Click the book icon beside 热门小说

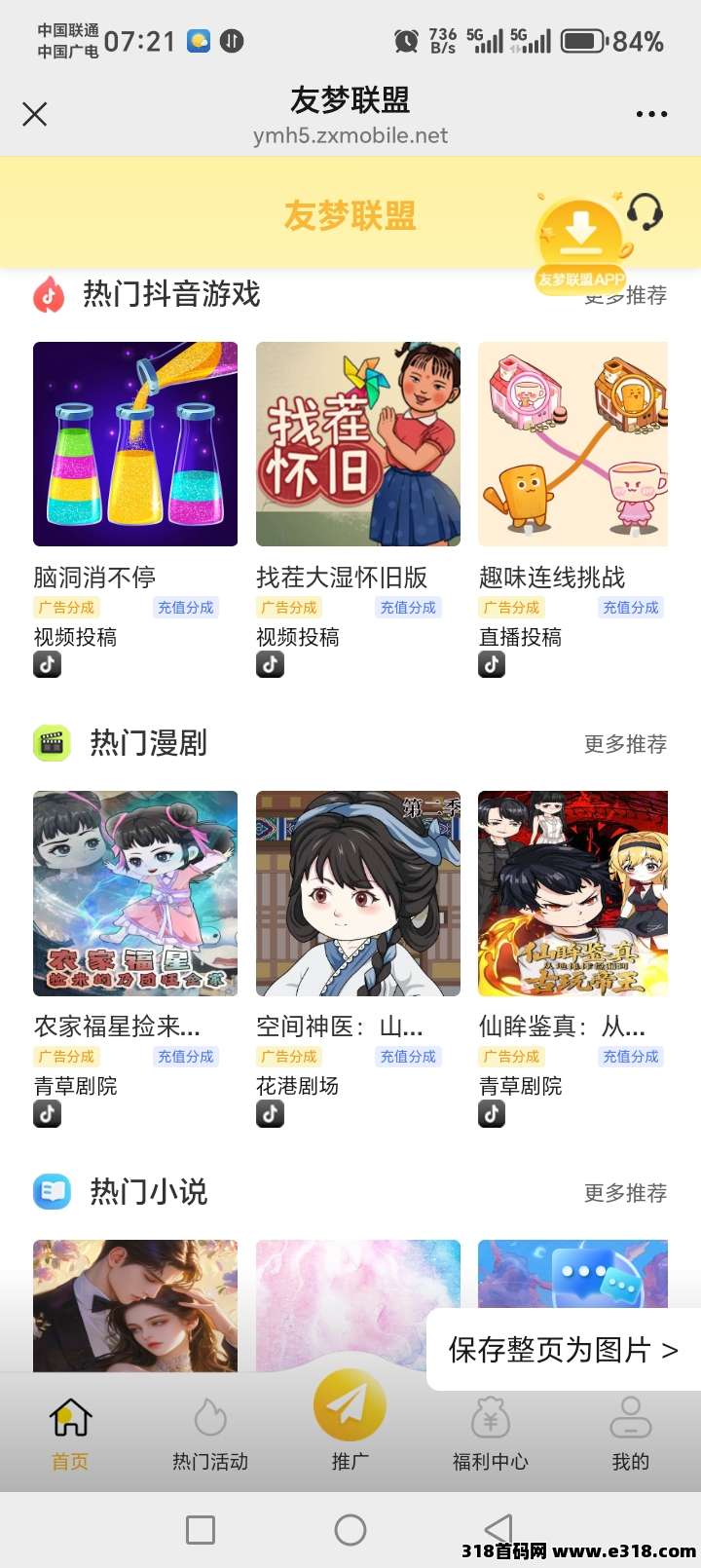[x=51, y=1191]
